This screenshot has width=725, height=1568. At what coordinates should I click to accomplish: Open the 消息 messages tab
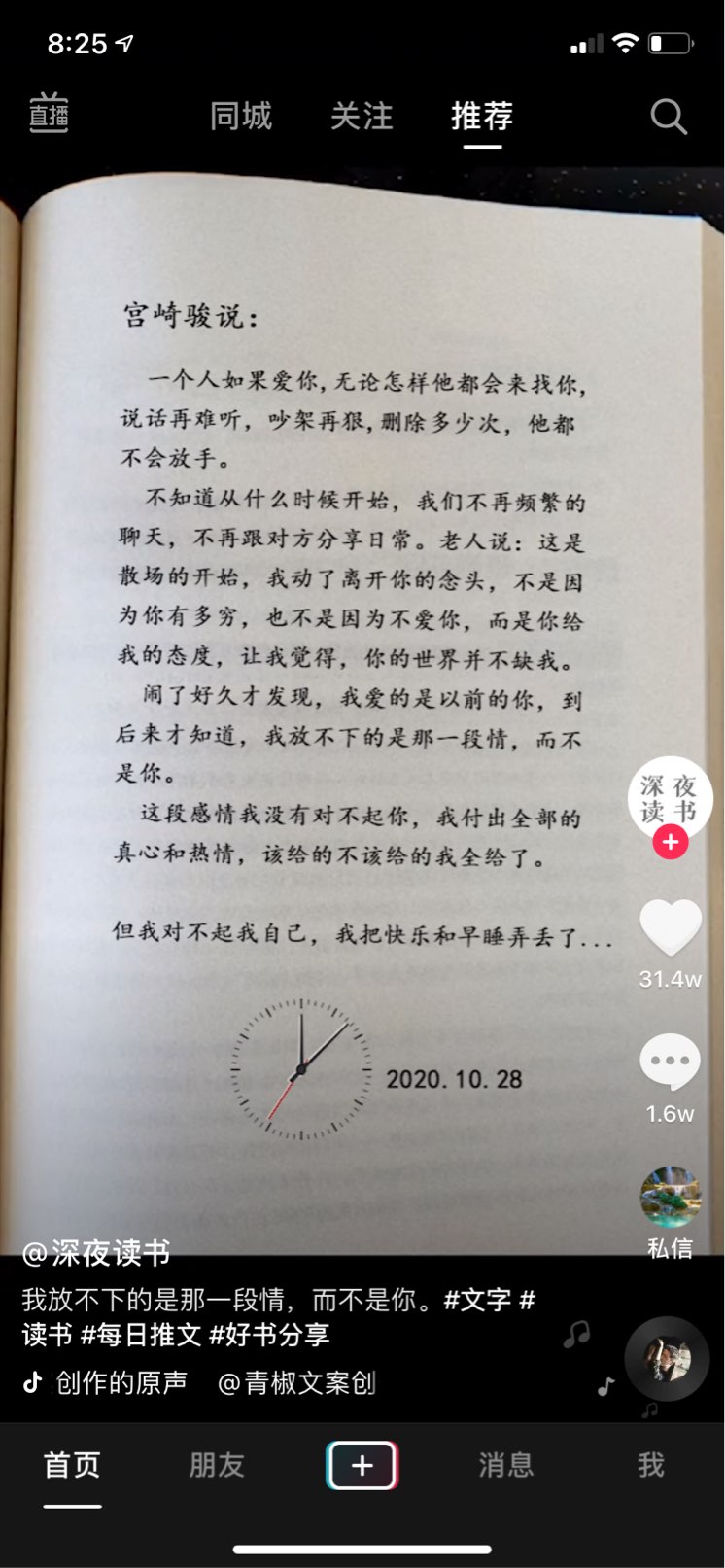coord(505,1465)
